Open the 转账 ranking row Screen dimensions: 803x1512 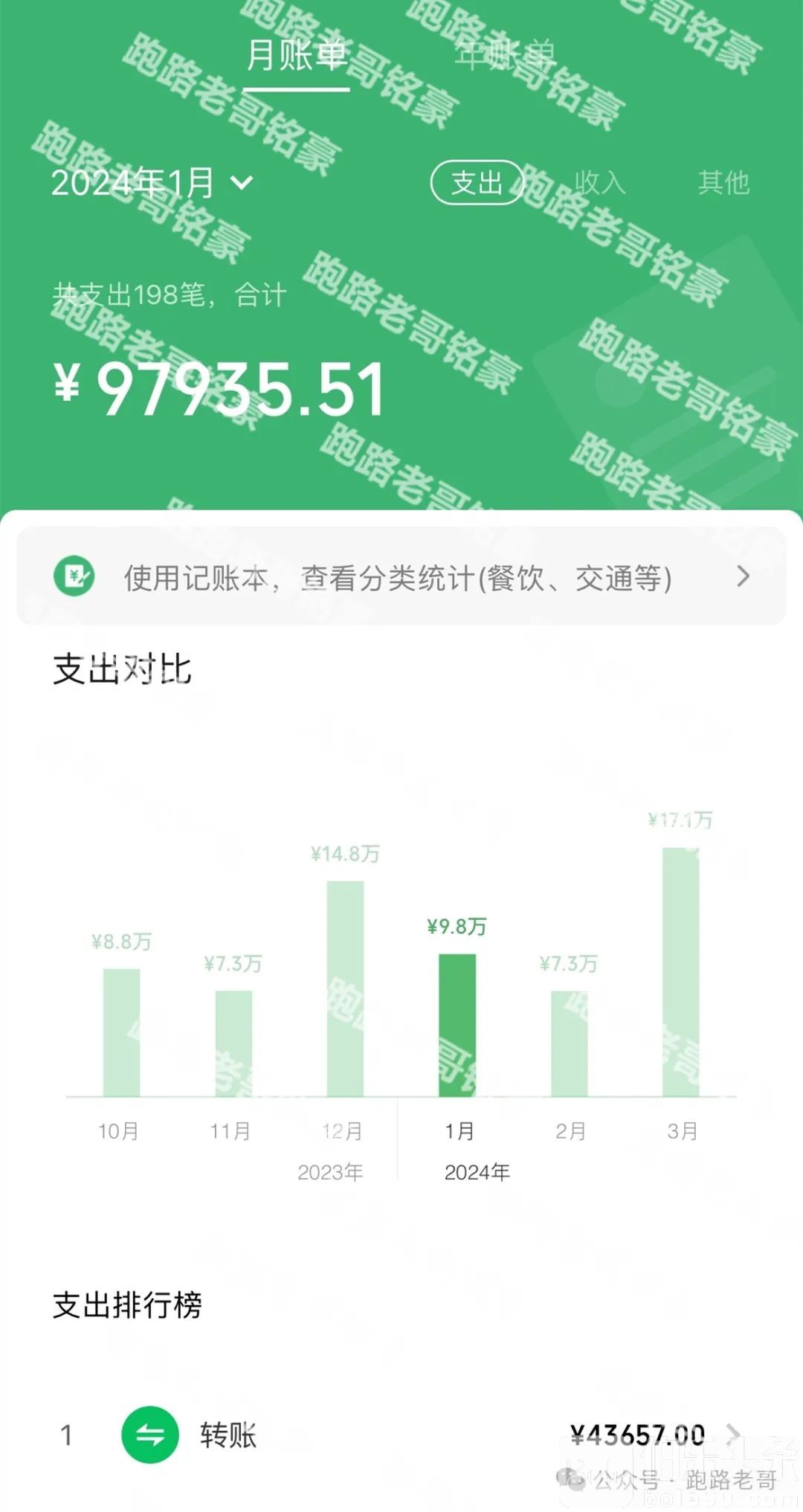coord(401,1435)
